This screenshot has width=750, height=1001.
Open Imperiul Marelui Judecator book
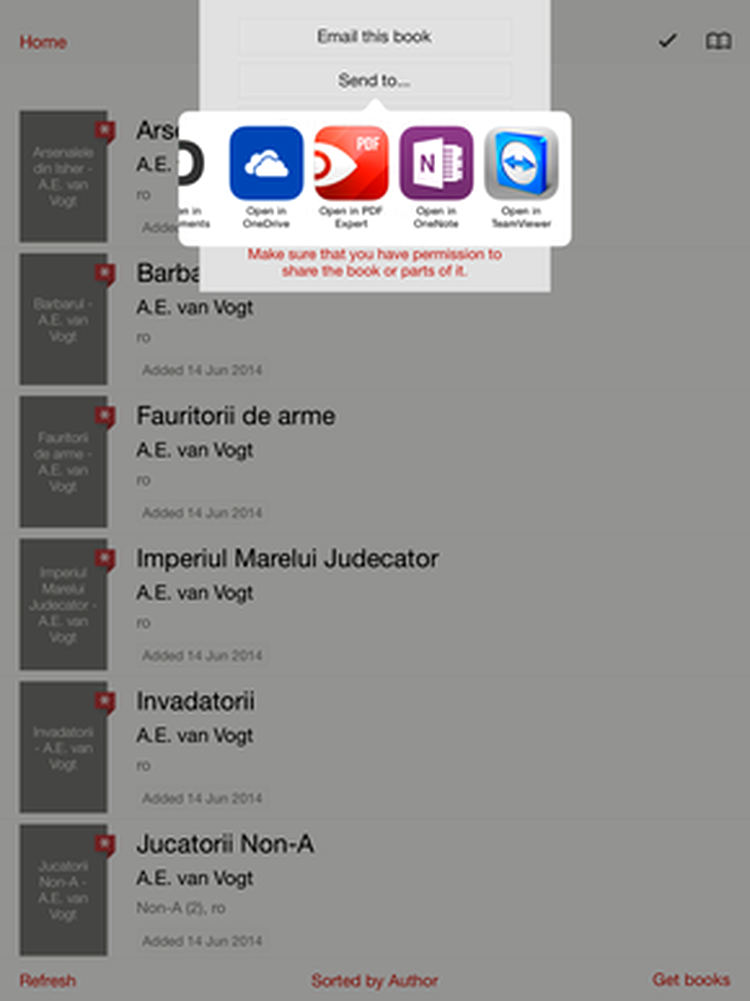287,558
